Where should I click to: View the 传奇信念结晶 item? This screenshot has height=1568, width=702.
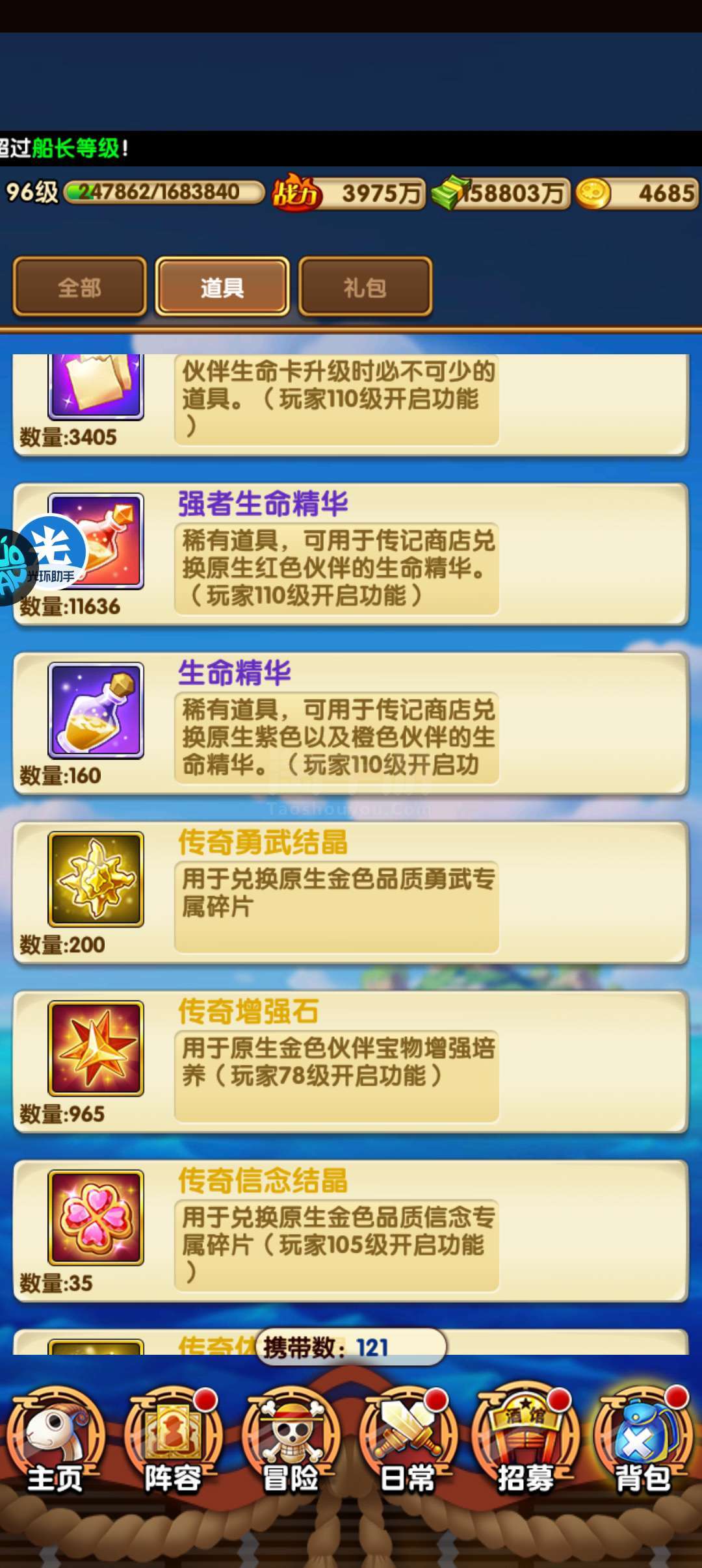point(350,1231)
